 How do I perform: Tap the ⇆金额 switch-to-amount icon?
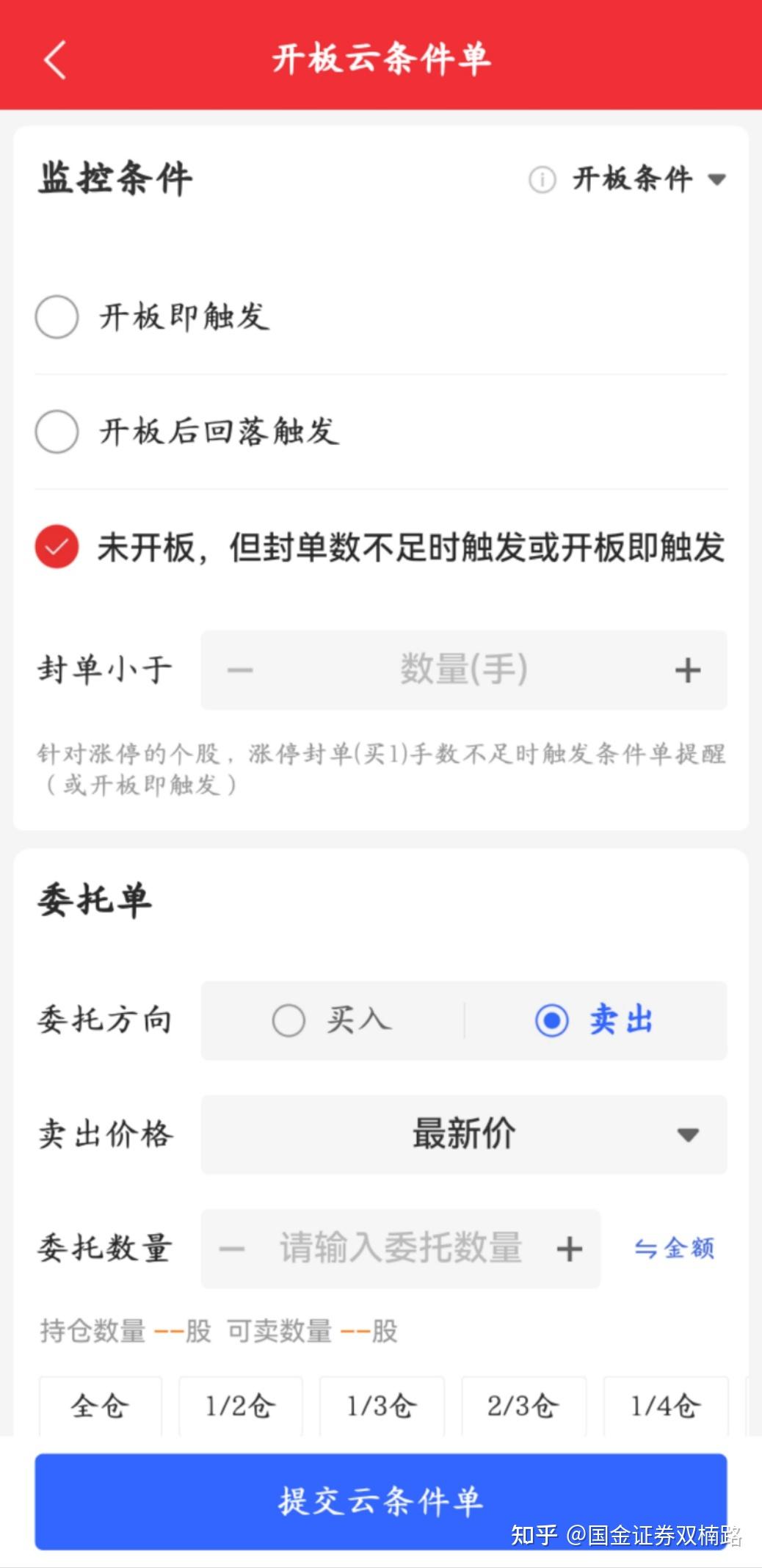(673, 1248)
